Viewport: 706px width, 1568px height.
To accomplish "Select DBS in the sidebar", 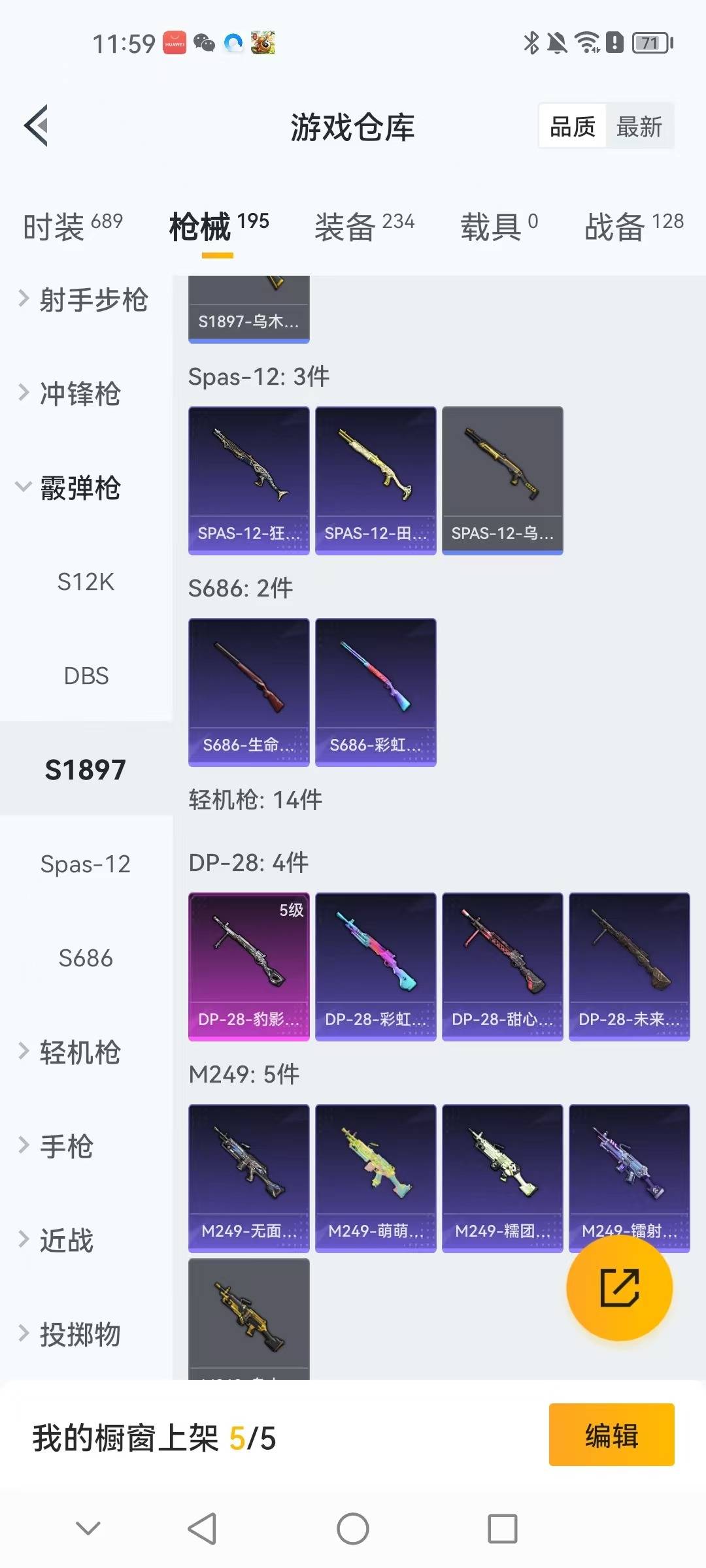I will (84, 676).
